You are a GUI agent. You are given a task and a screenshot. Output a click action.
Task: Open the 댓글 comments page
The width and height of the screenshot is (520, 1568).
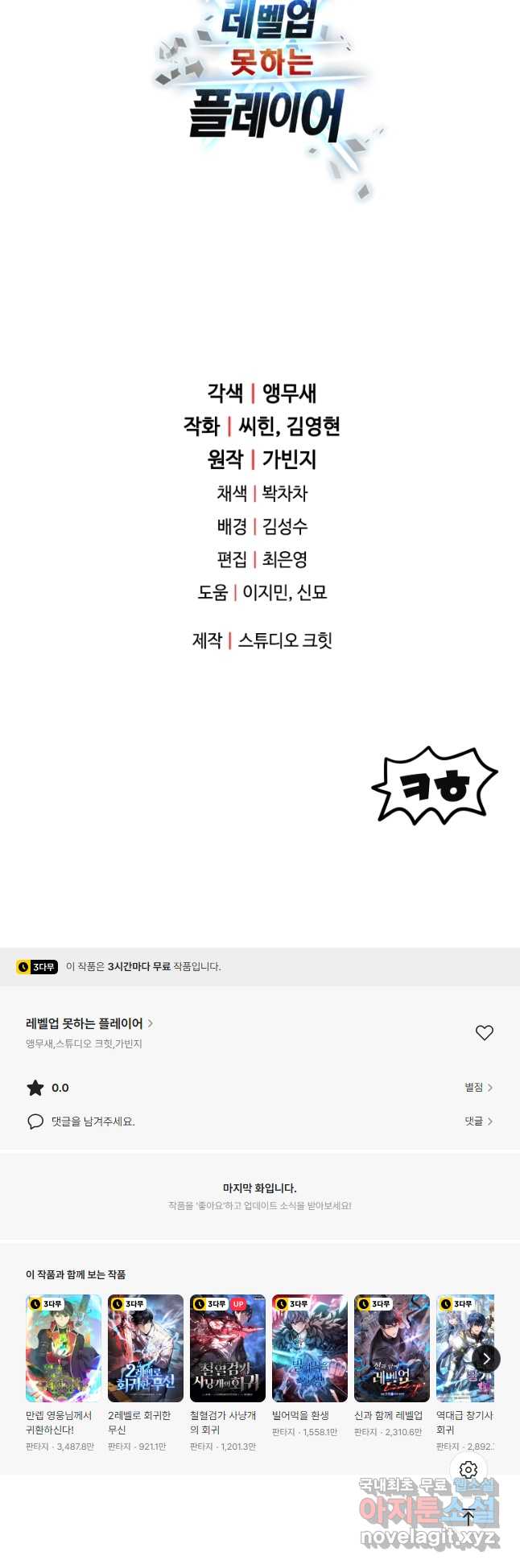[478, 1121]
